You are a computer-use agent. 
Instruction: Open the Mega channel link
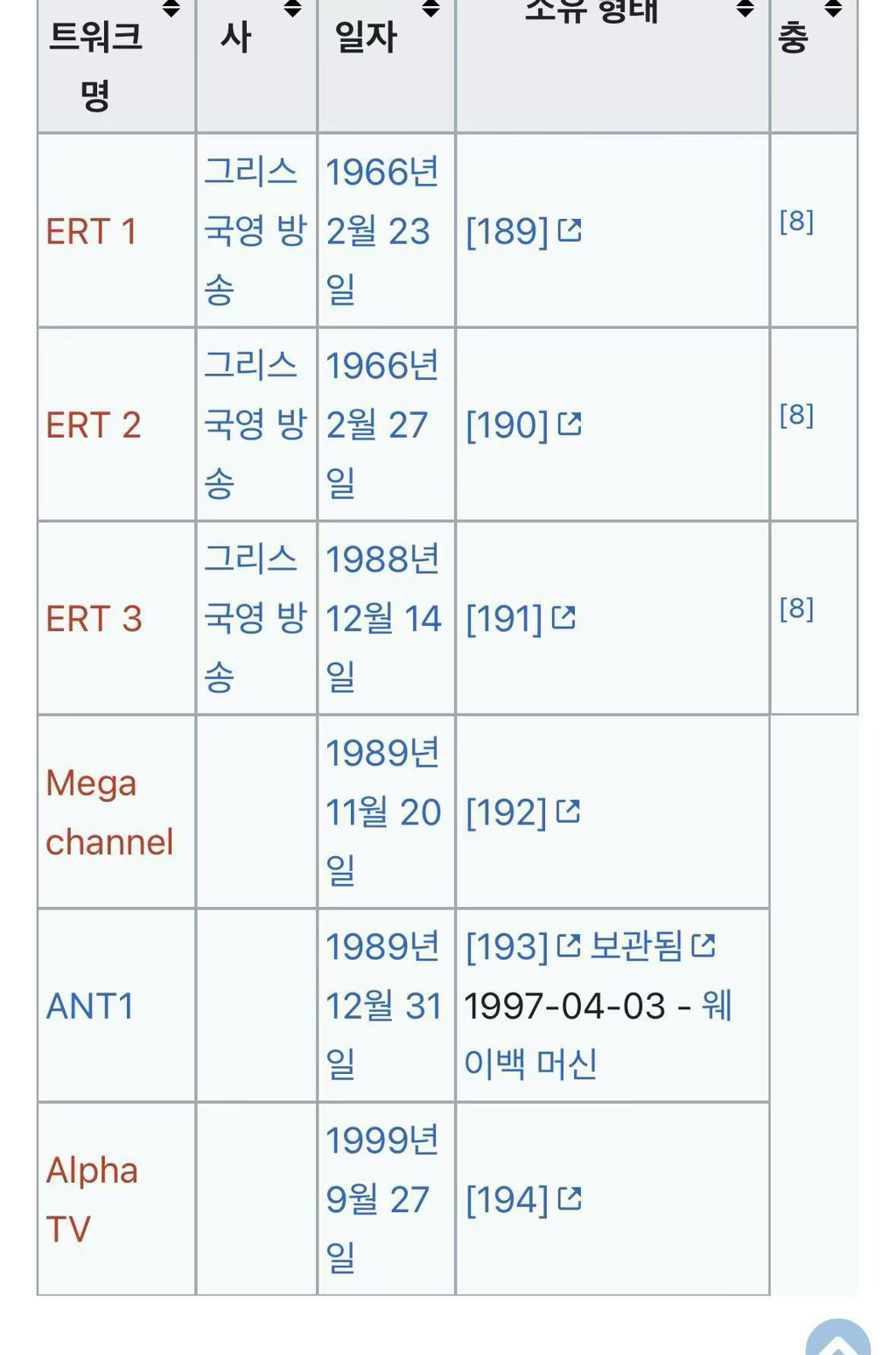point(108,812)
